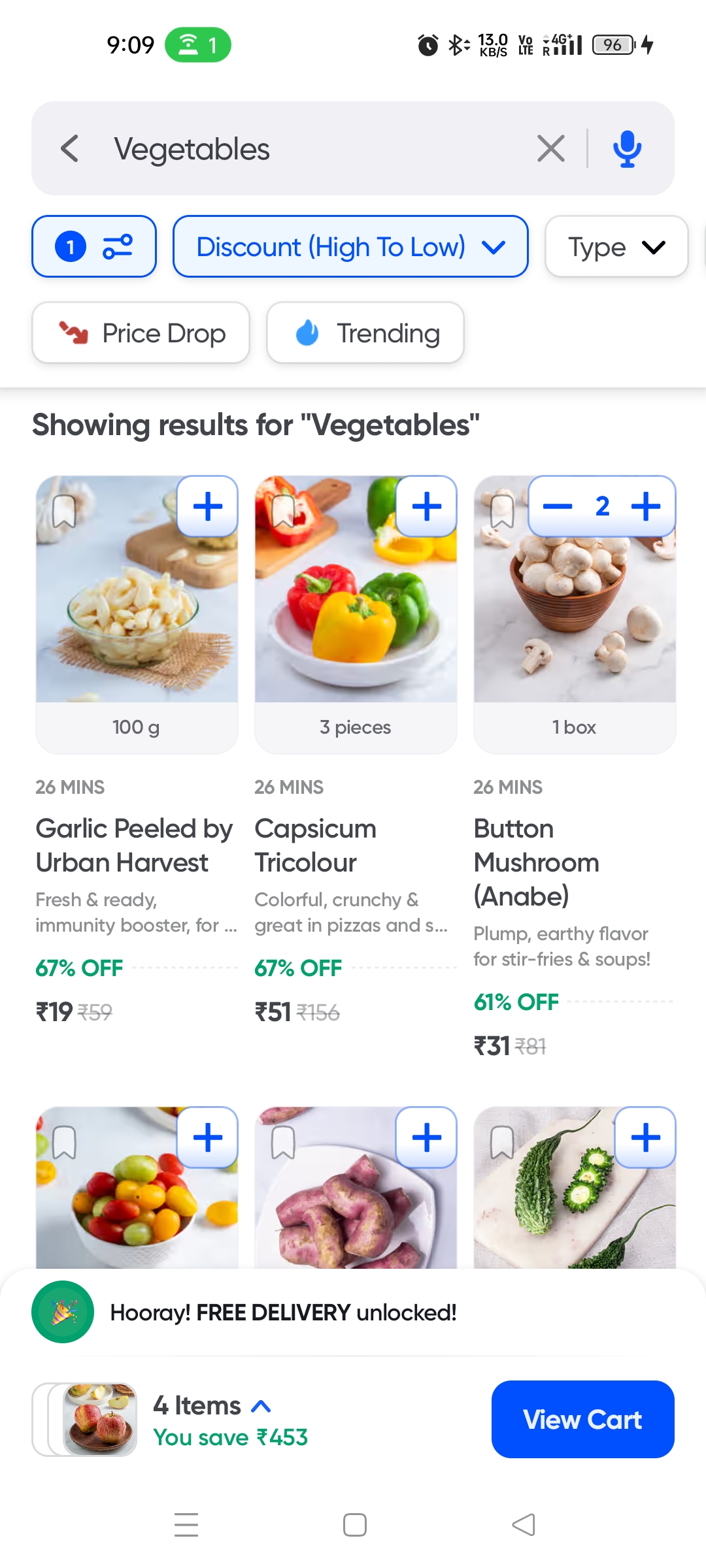This screenshot has height=1568, width=706.
Task: Clear the Vegetables search text
Action: [550, 148]
